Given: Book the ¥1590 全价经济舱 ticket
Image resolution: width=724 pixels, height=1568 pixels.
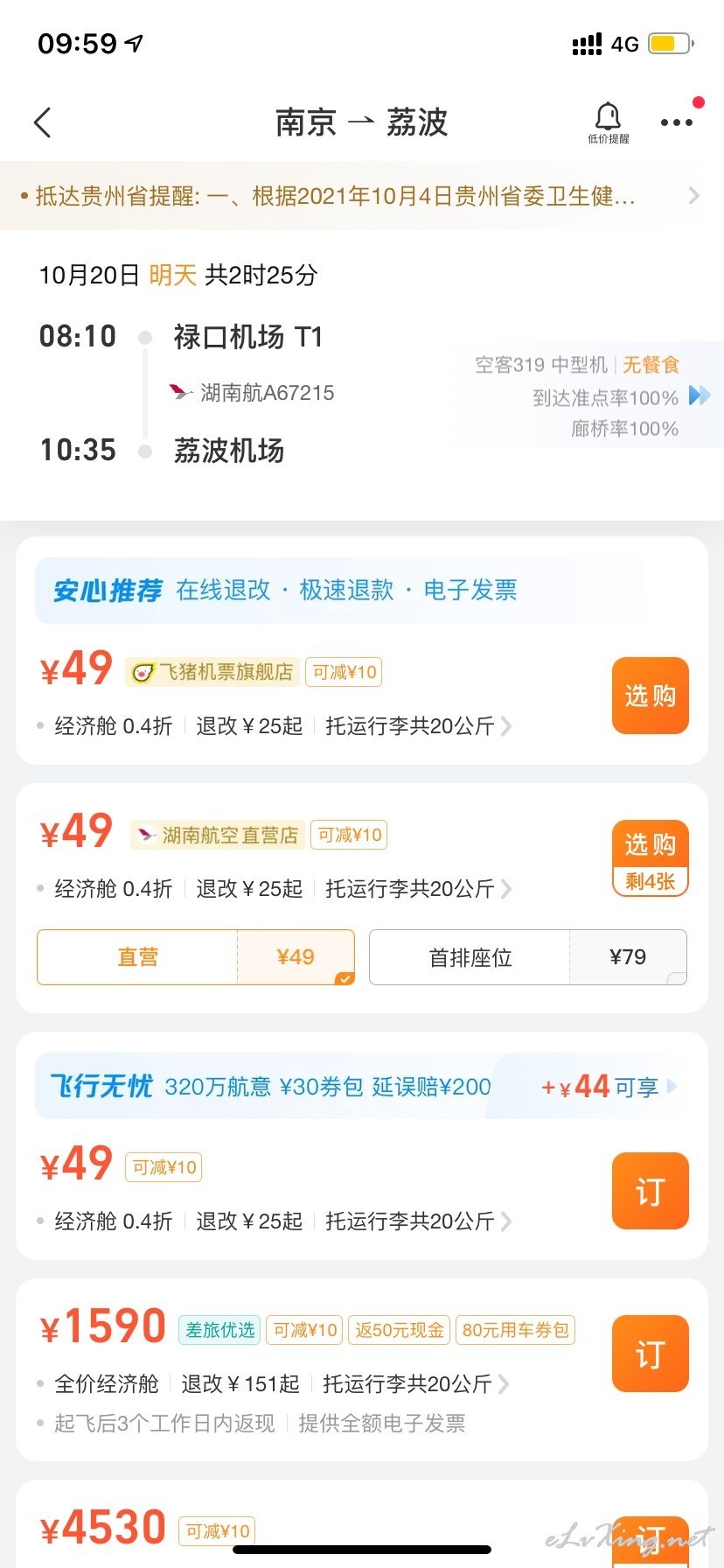Looking at the screenshot, I should tap(650, 1354).
